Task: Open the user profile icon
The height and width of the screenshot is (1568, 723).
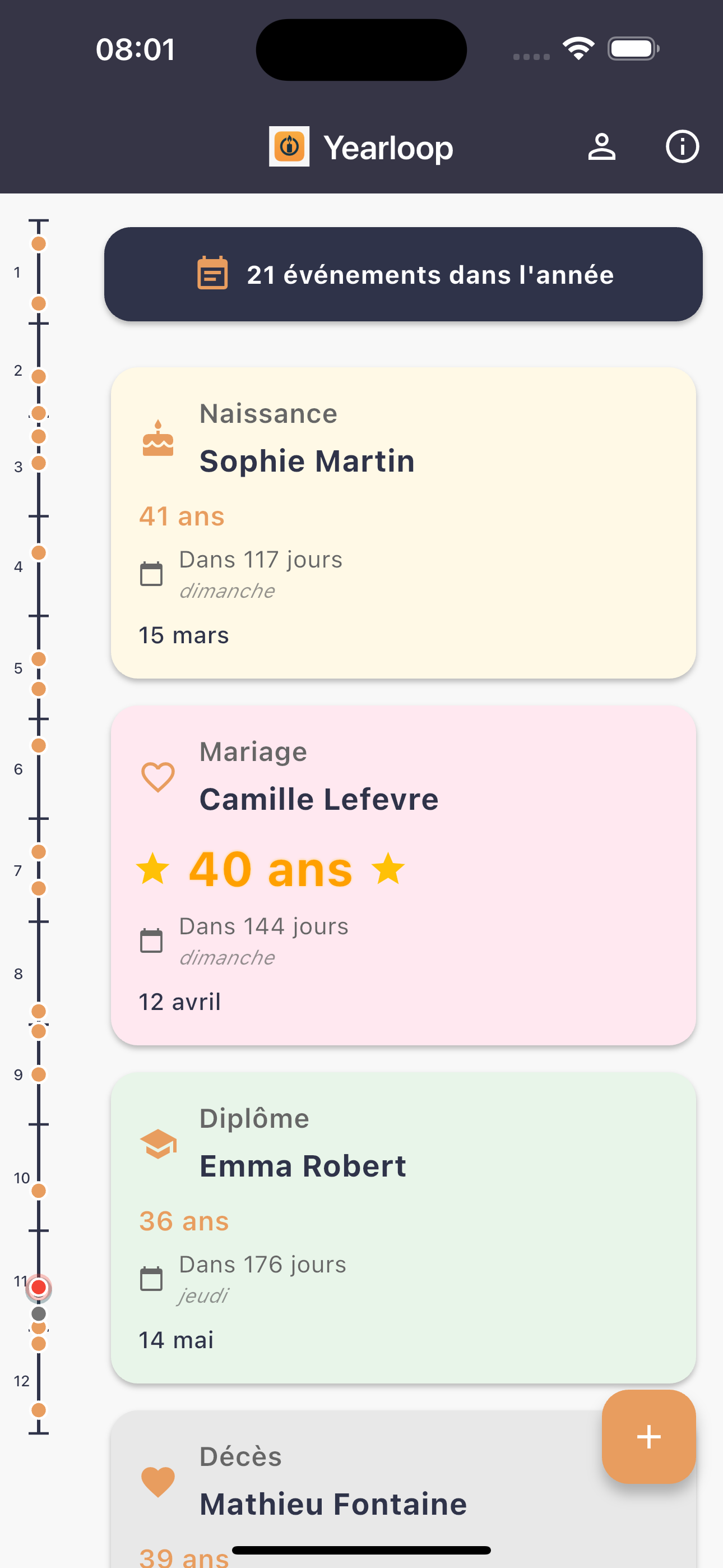Action: click(601, 147)
